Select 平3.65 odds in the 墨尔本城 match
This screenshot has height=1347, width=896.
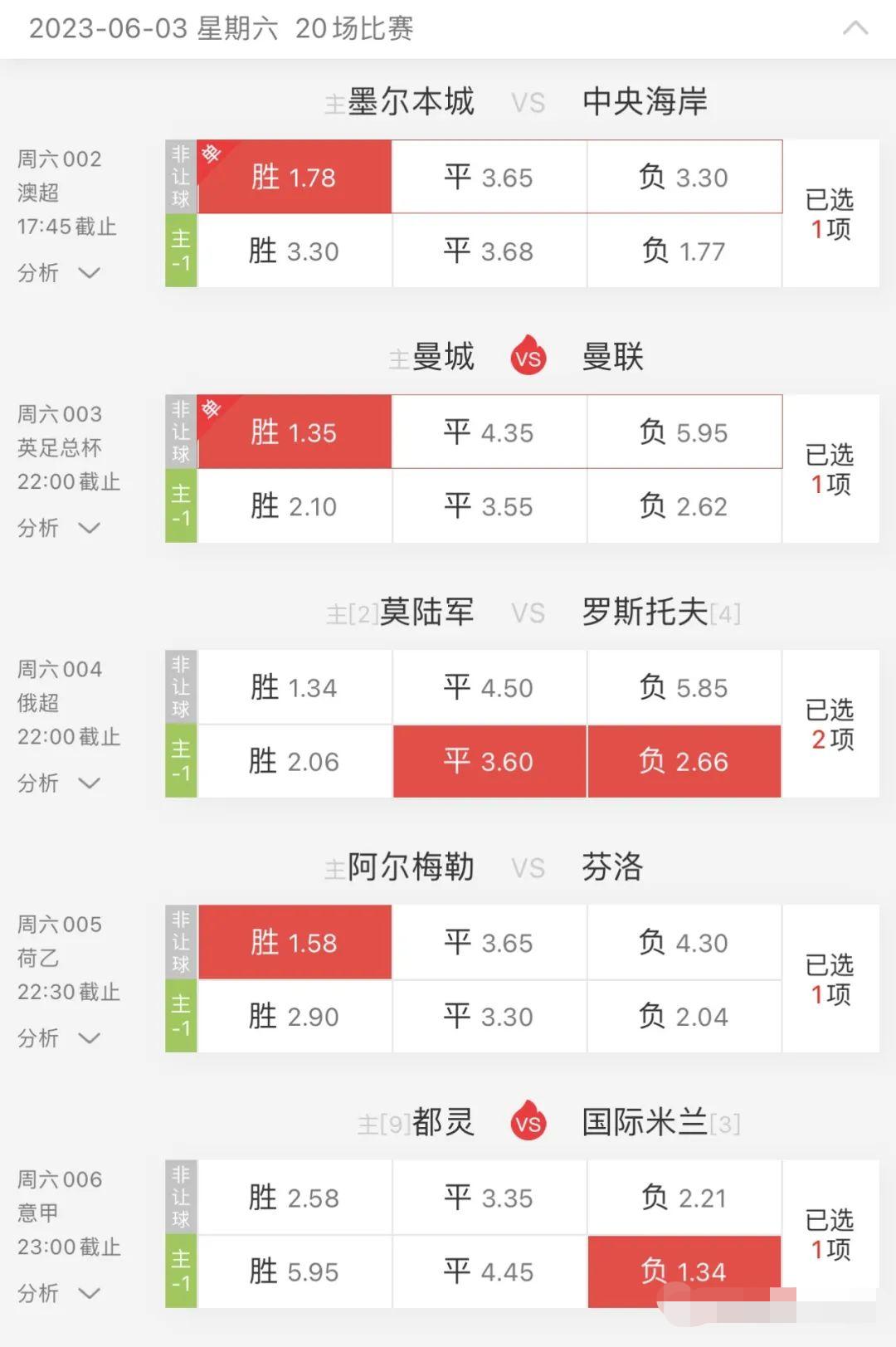(x=489, y=177)
